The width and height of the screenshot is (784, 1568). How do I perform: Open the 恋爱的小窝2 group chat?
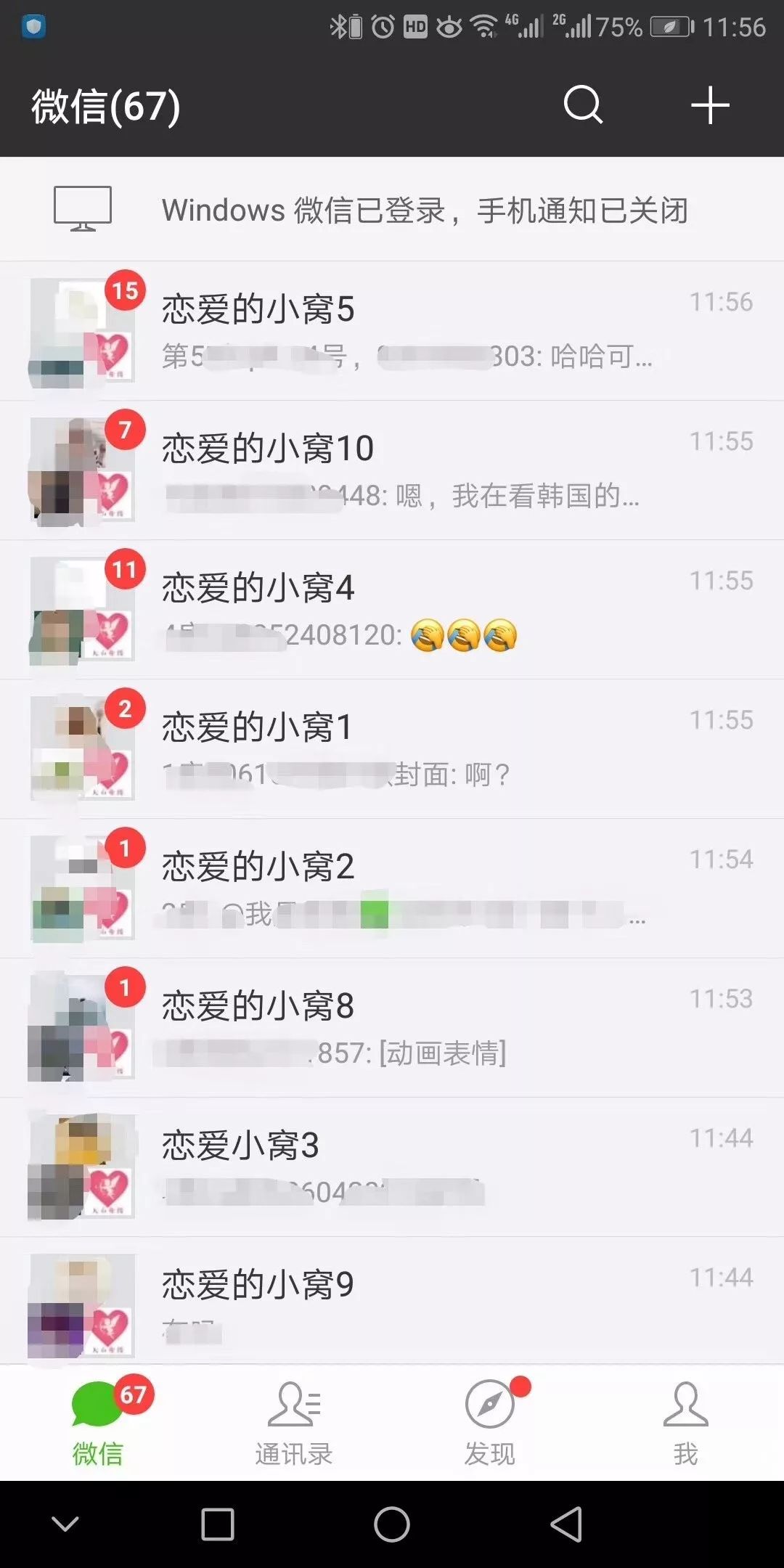392,889
